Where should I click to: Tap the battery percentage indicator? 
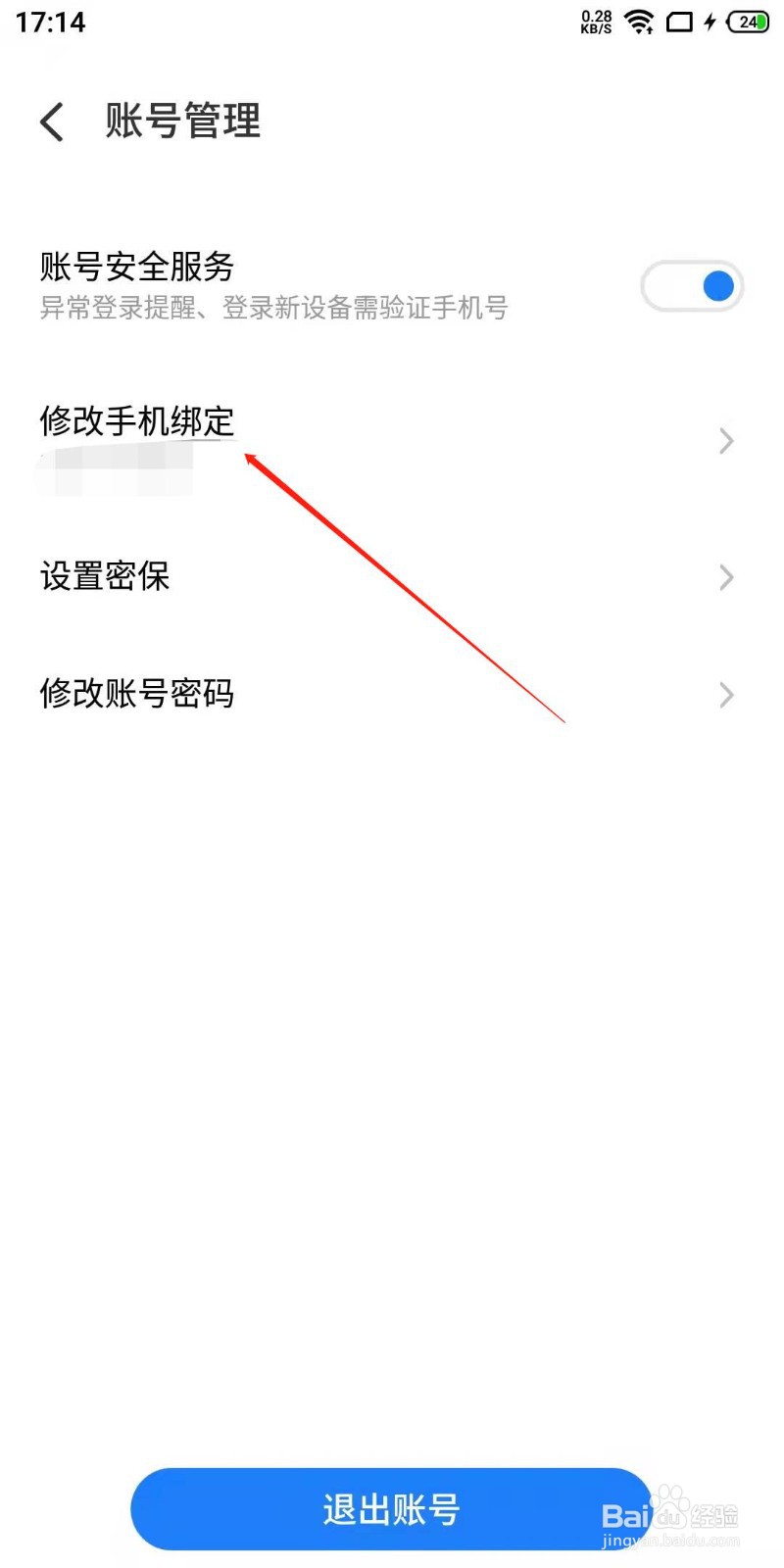point(749,22)
